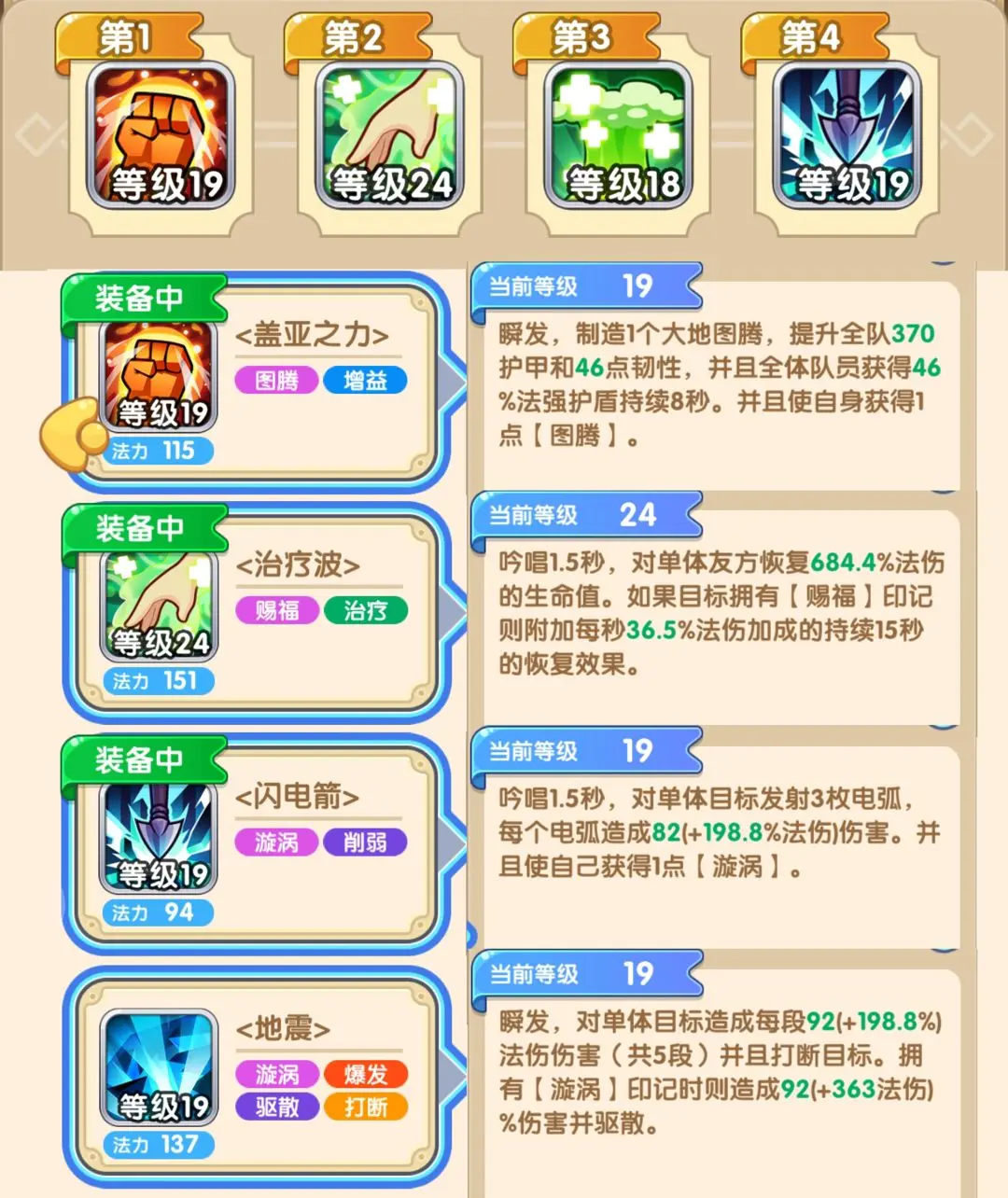Click the 赐福 tag on 治疗波
This screenshot has width=1008, height=1198.
coord(275,610)
